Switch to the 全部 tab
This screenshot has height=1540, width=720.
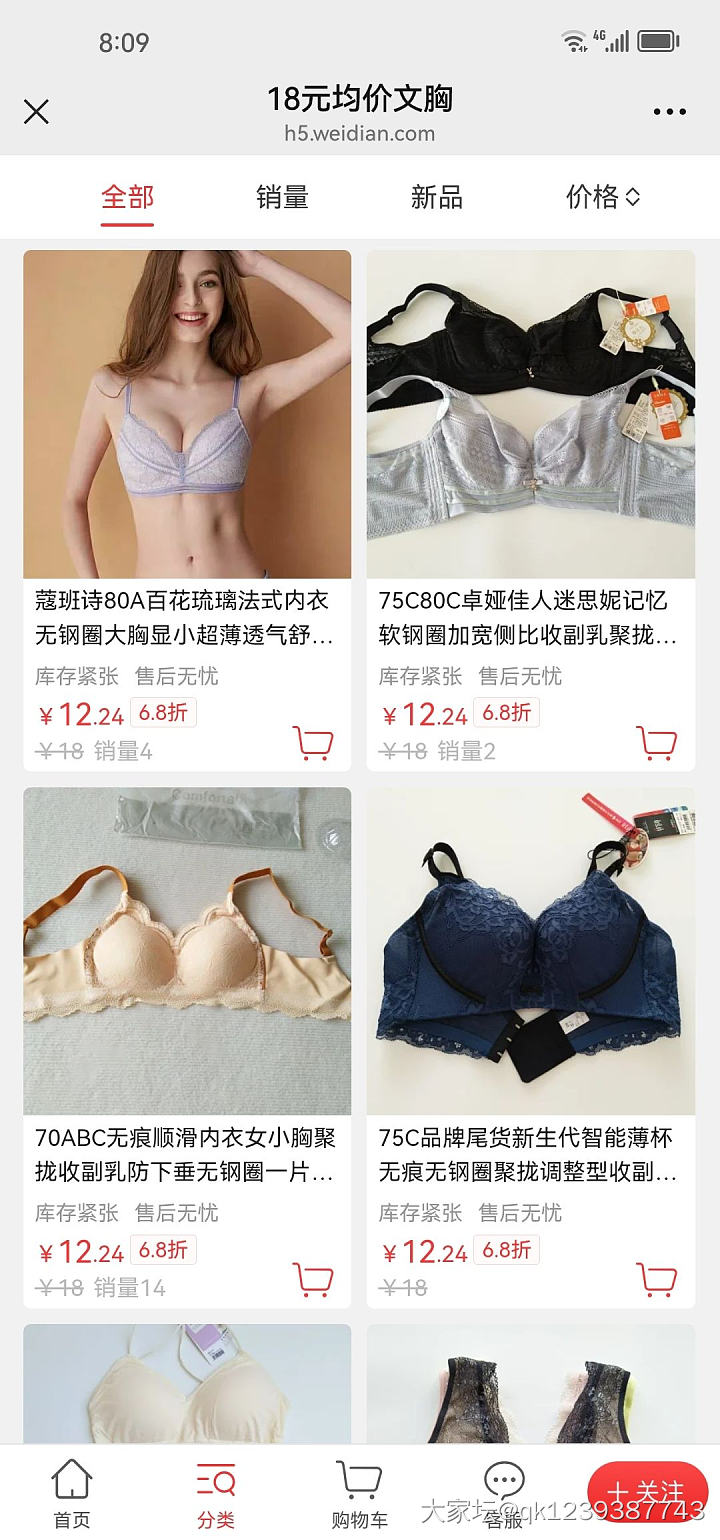(126, 197)
